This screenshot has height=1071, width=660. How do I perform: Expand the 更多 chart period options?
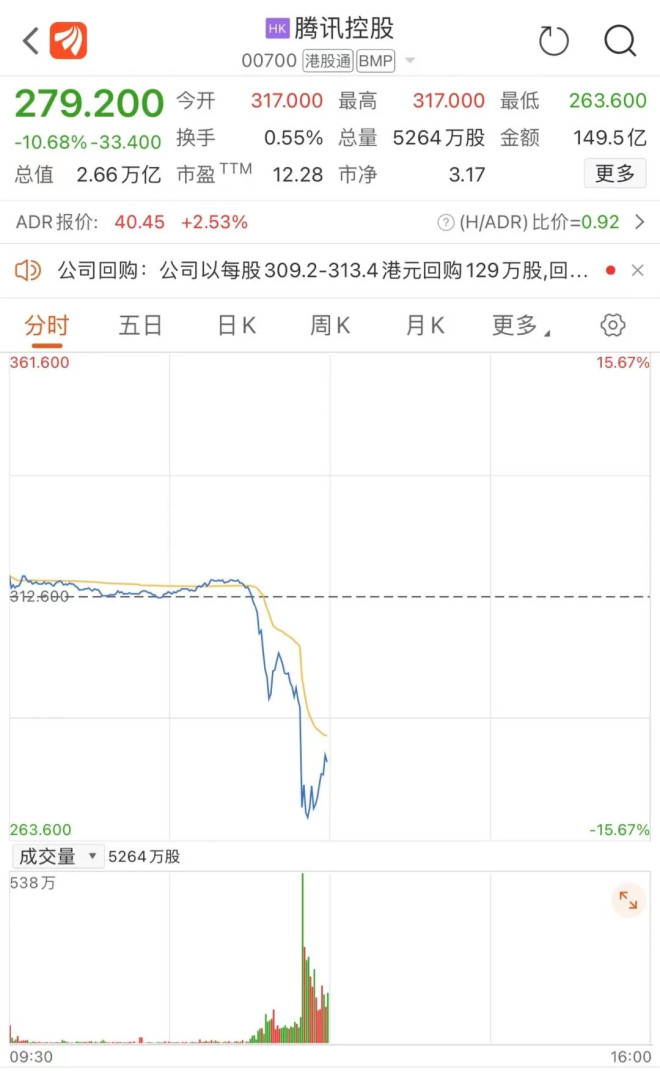pyautogui.click(x=520, y=325)
